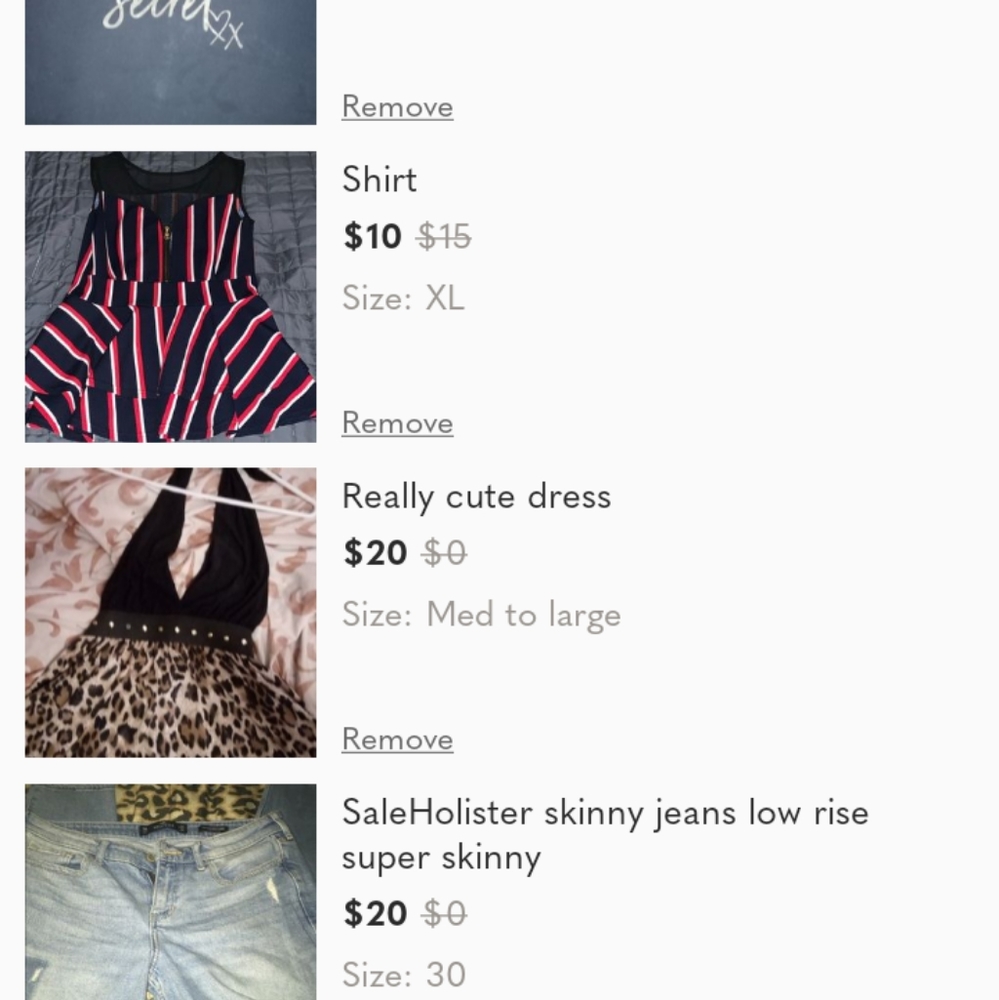Viewport: 999px width, 1000px height.
Task: Remove the item above the Shirt
Action: click(397, 107)
